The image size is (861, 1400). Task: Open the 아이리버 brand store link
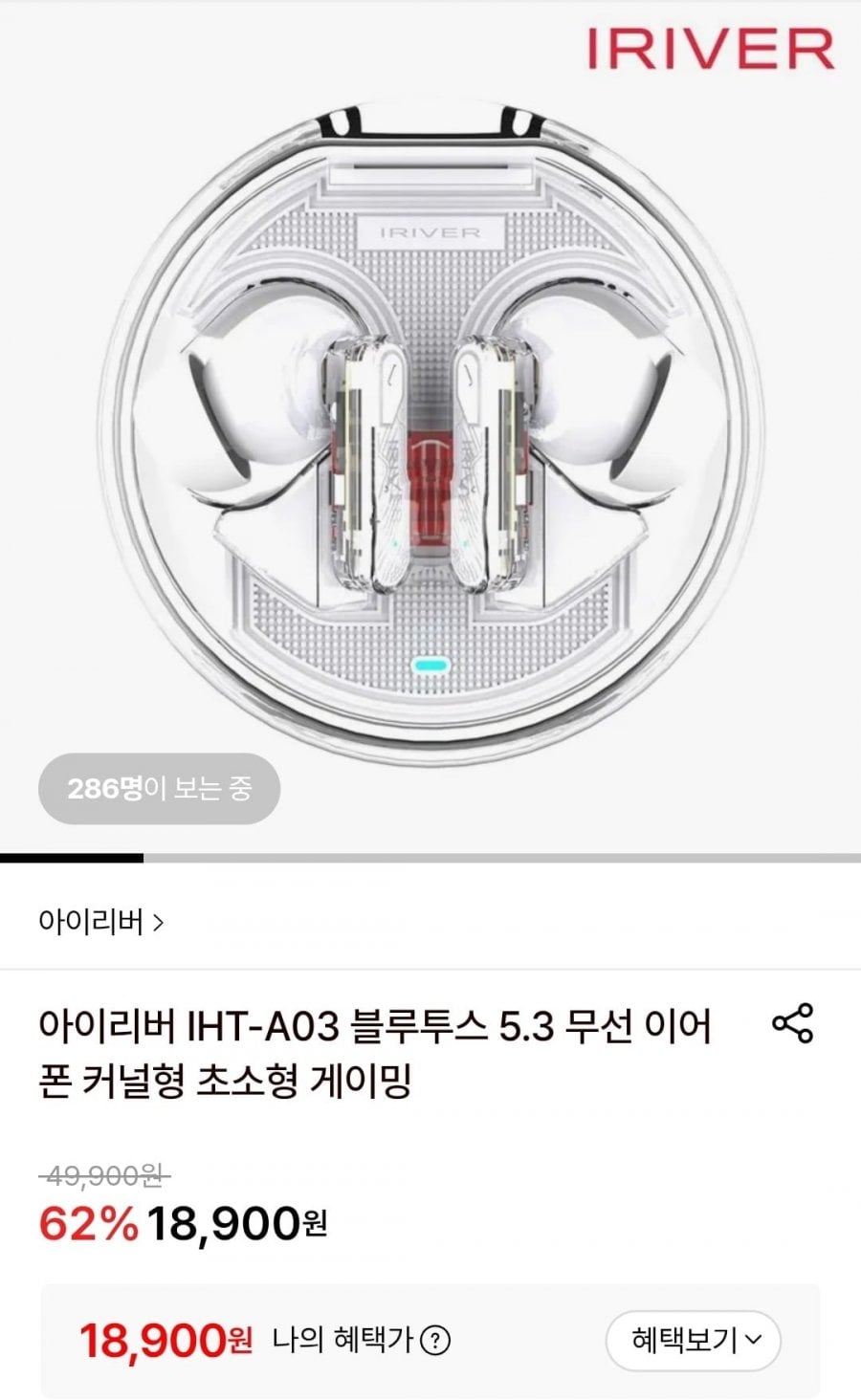tap(100, 922)
